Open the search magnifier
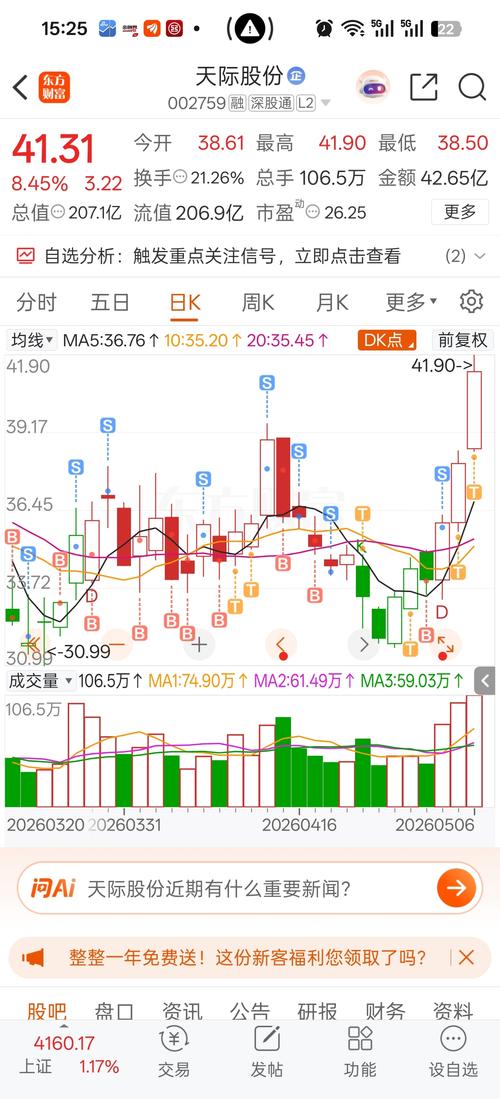Screen dimensions: 500x1099 [x=472, y=87]
